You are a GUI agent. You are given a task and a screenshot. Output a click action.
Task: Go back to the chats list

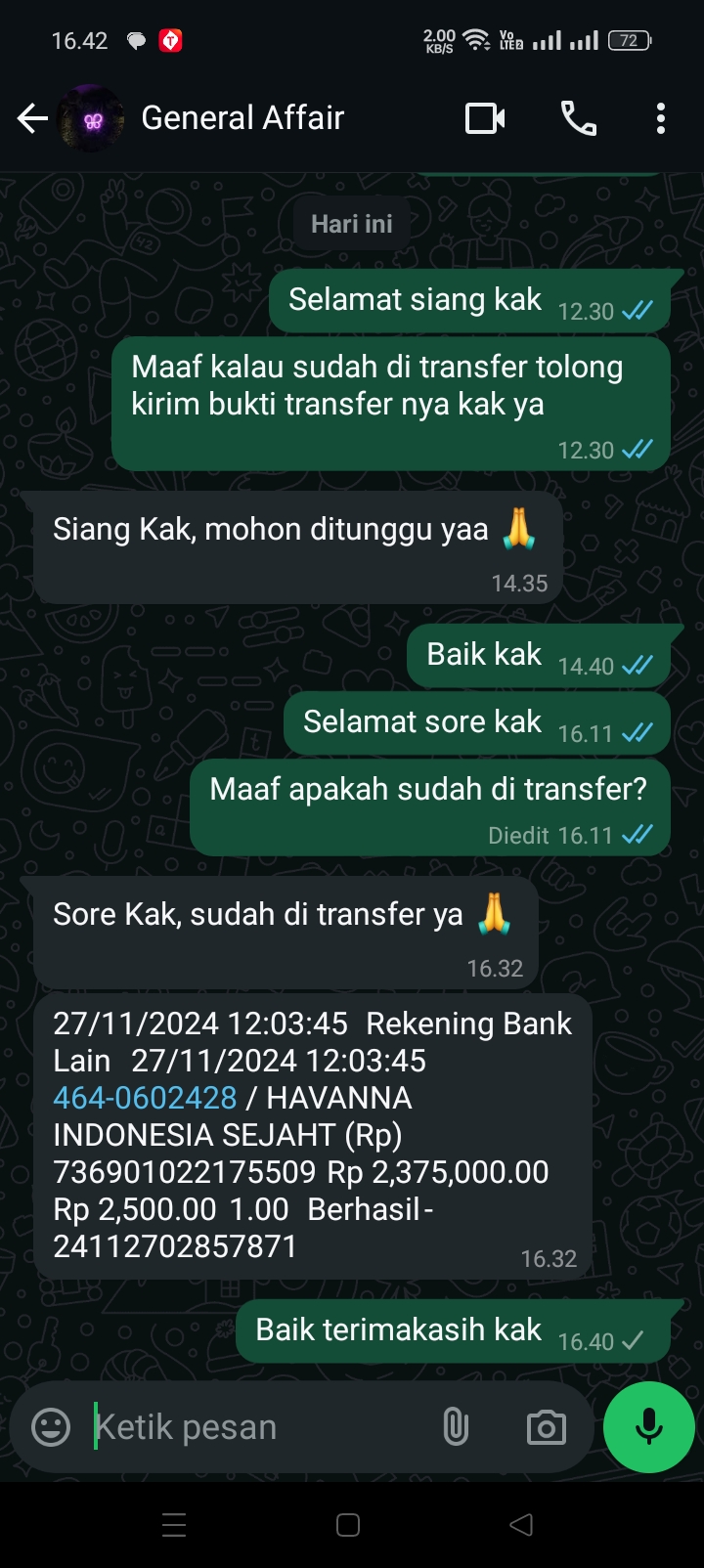pyautogui.click(x=32, y=119)
